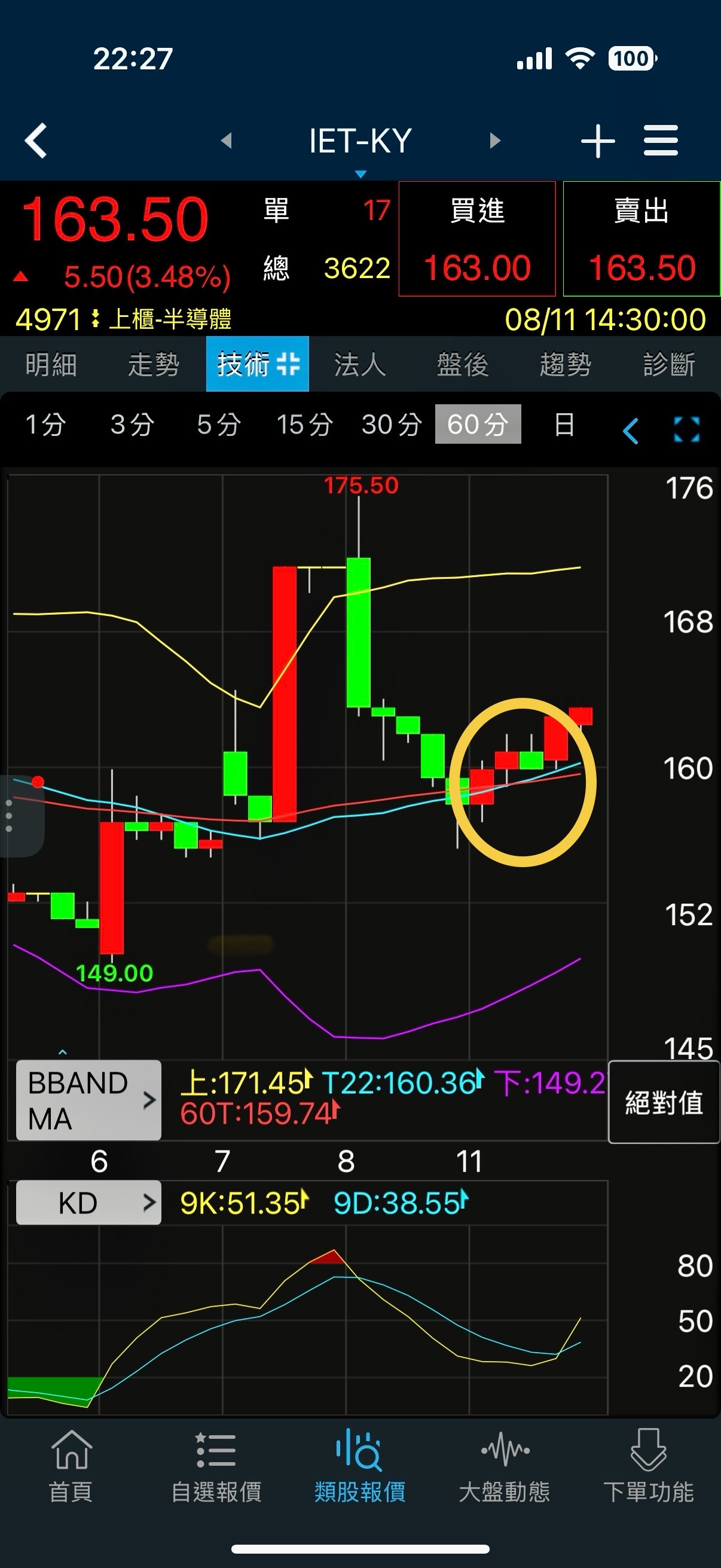
Task: Switch to the next stock
Action: pyautogui.click(x=494, y=141)
